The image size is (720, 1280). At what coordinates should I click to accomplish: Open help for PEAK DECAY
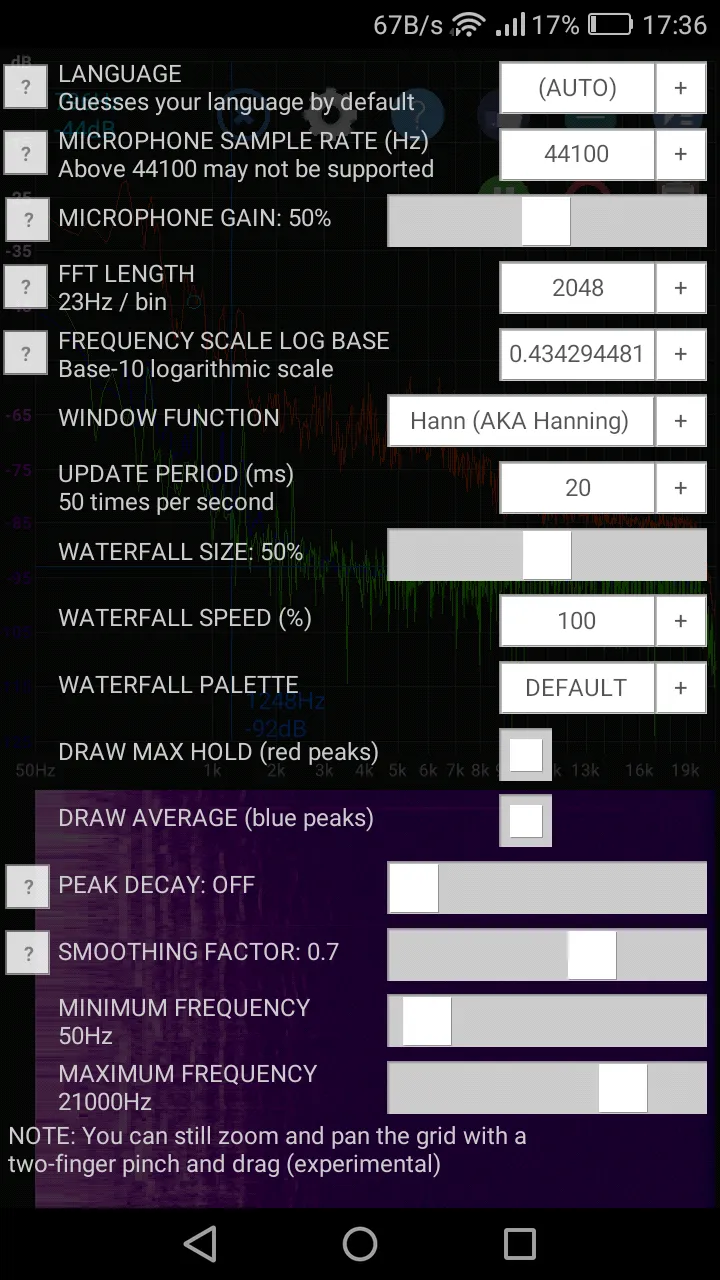coord(28,887)
